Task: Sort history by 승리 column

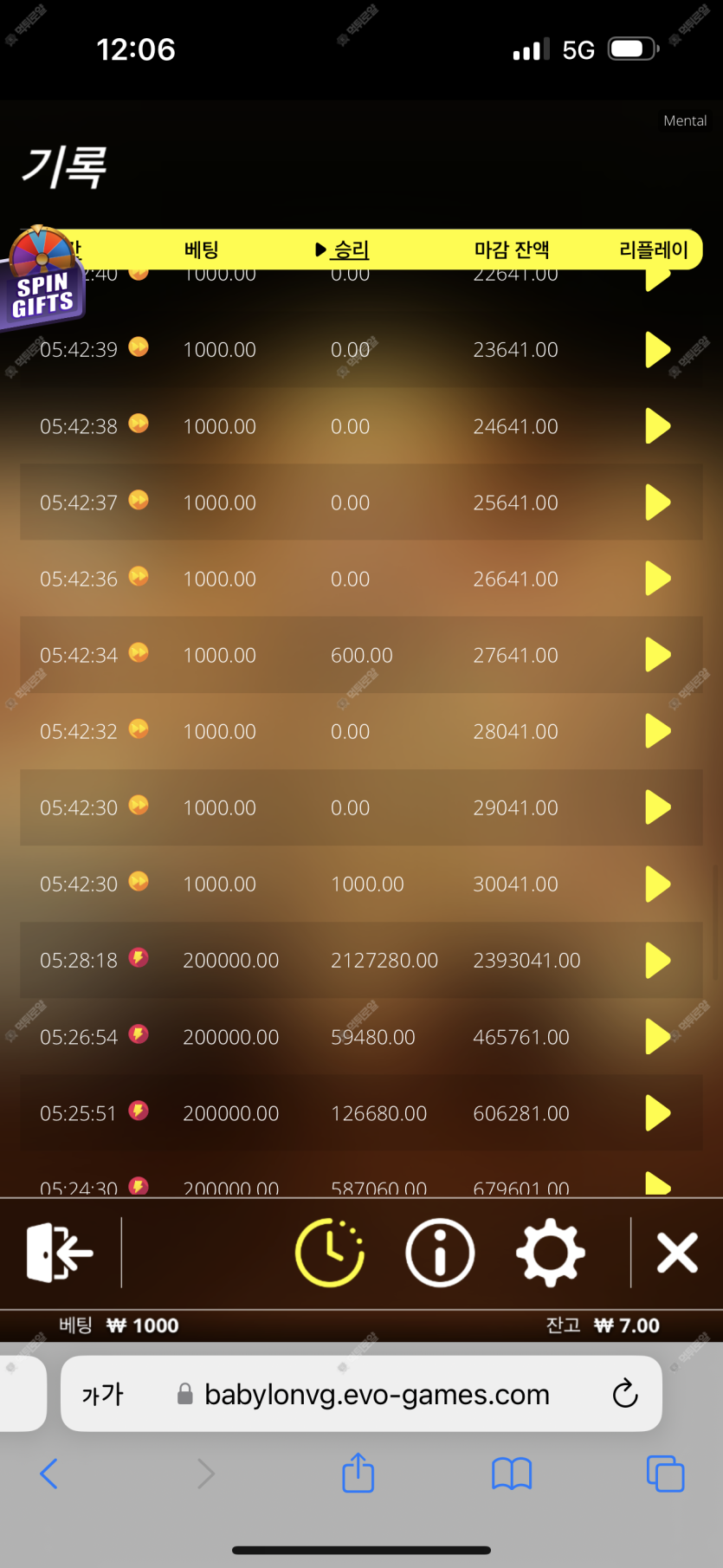Action: tap(343, 250)
